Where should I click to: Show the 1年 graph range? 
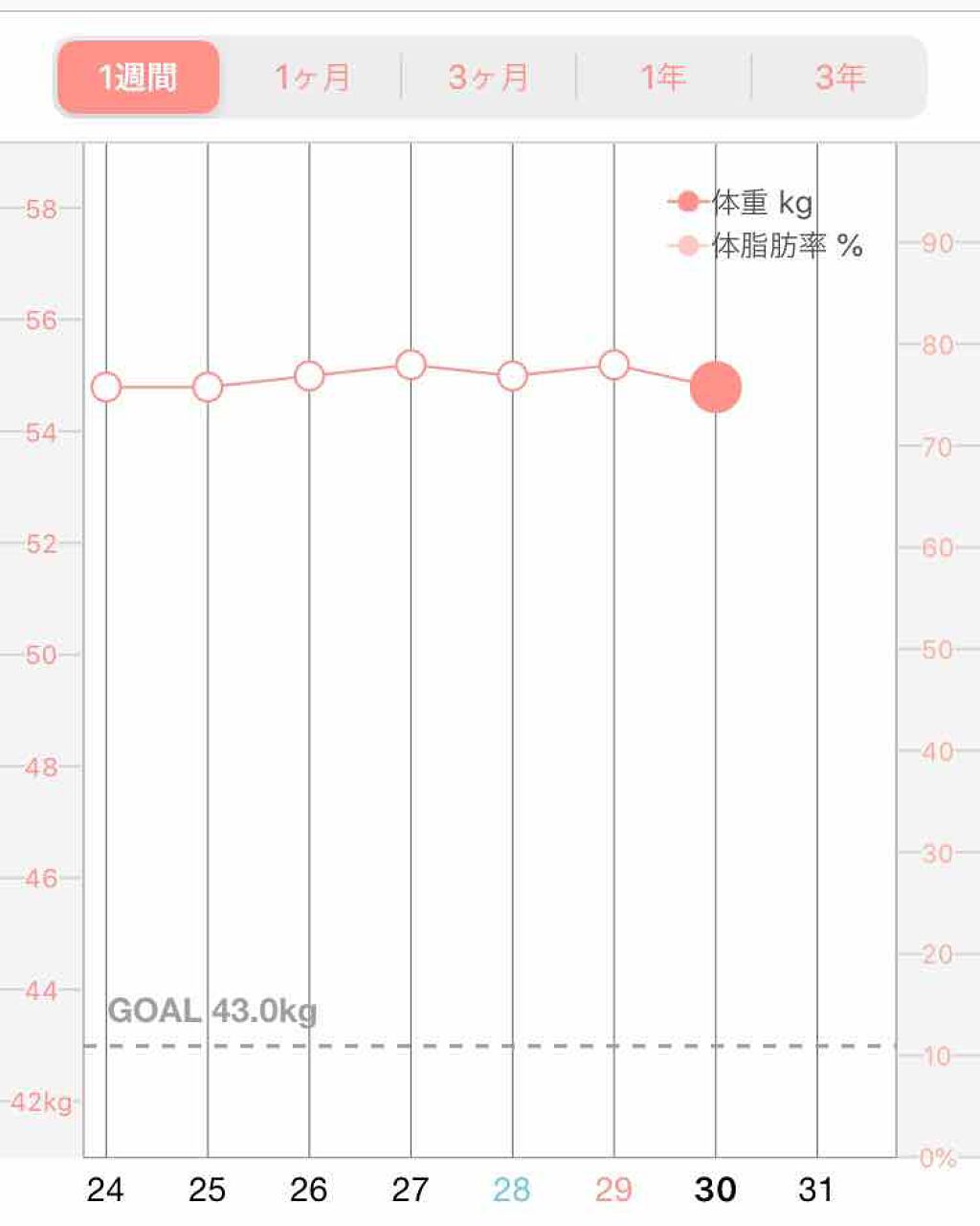[663, 77]
